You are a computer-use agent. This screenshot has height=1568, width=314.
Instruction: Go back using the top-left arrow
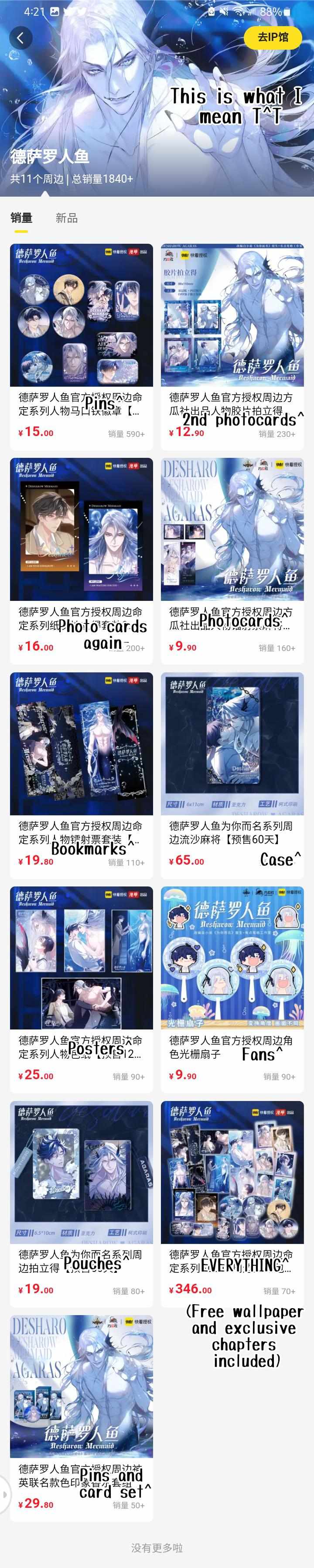click(20, 38)
